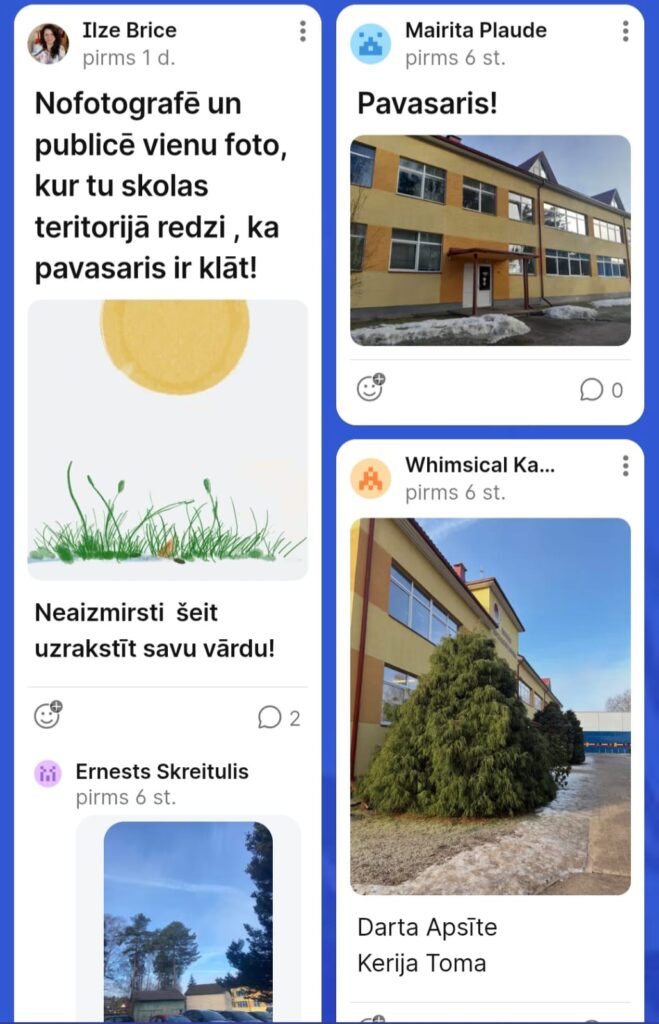Screen dimensions: 659x1024
Task: Add reaction to Ilze Brice's post
Action: pyautogui.click(x=47, y=715)
